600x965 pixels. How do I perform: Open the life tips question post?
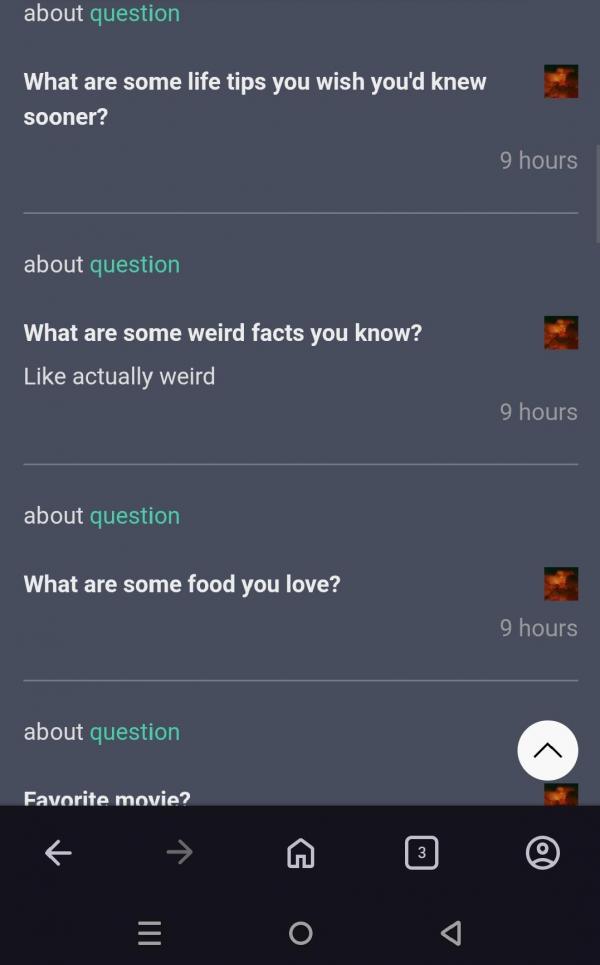tap(255, 99)
